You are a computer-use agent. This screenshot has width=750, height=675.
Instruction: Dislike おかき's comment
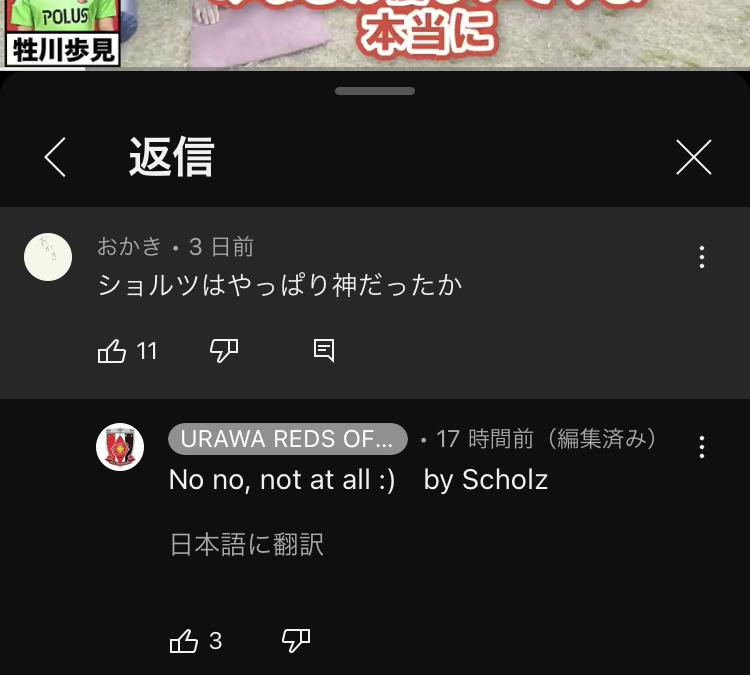pyautogui.click(x=224, y=350)
